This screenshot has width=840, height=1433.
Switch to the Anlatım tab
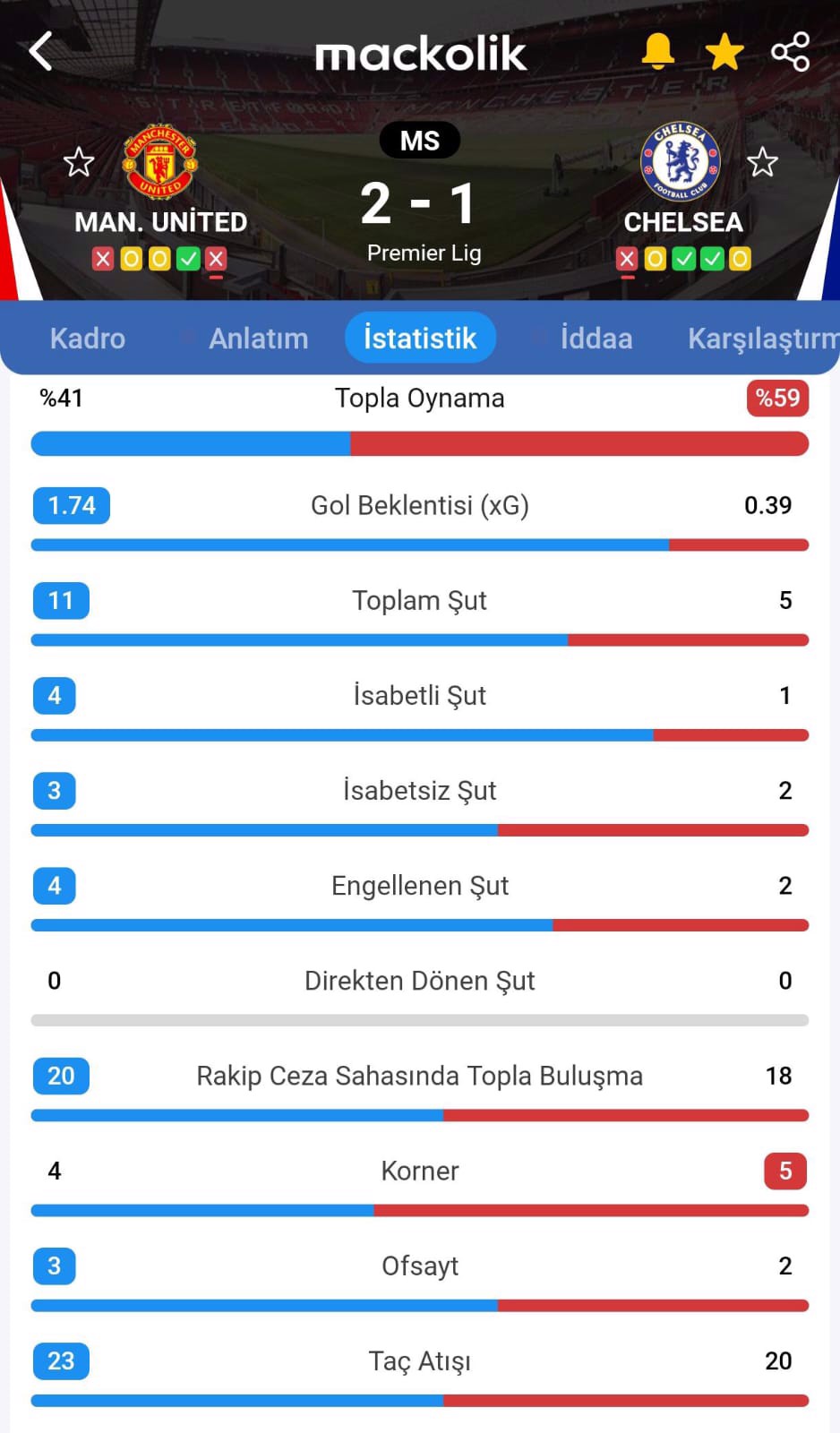tap(259, 338)
